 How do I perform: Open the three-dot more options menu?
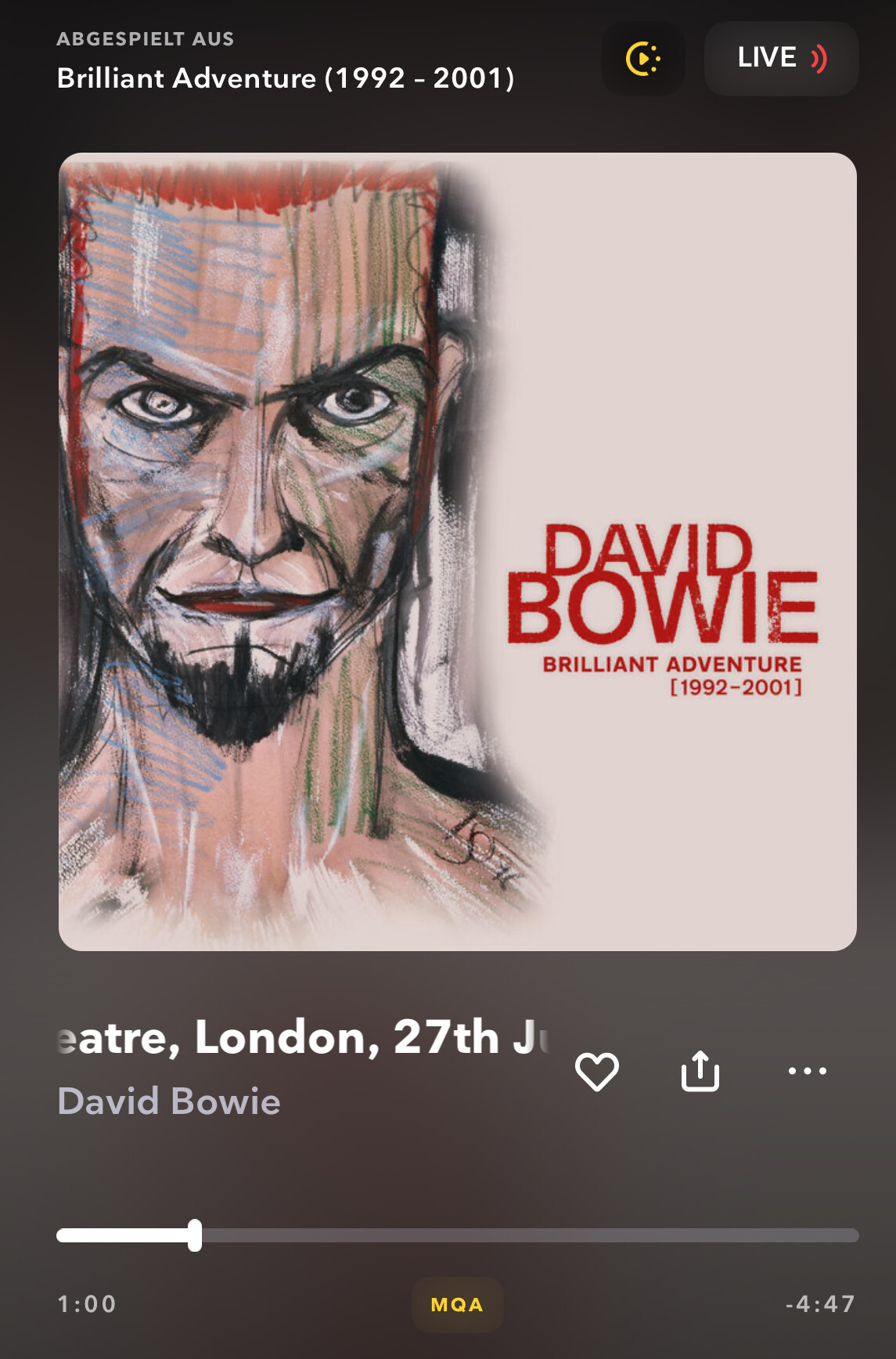807,1071
